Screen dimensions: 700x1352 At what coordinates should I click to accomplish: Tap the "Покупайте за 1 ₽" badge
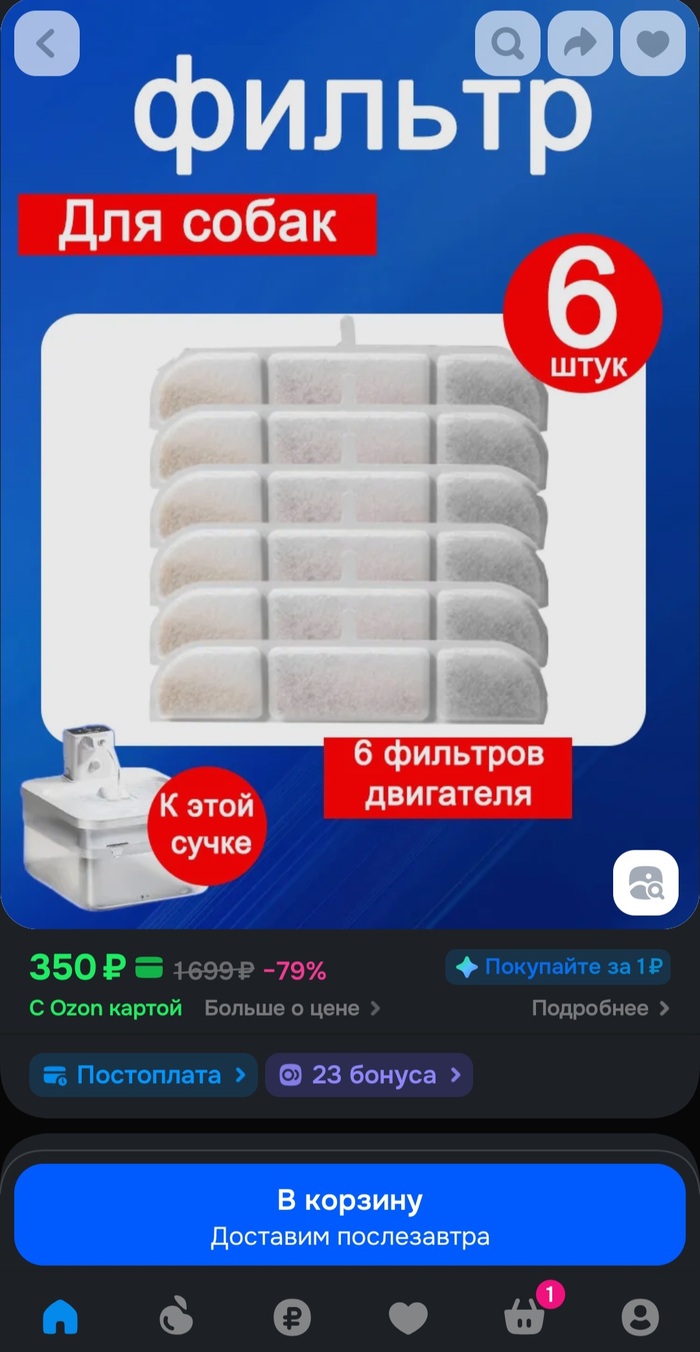coord(557,967)
